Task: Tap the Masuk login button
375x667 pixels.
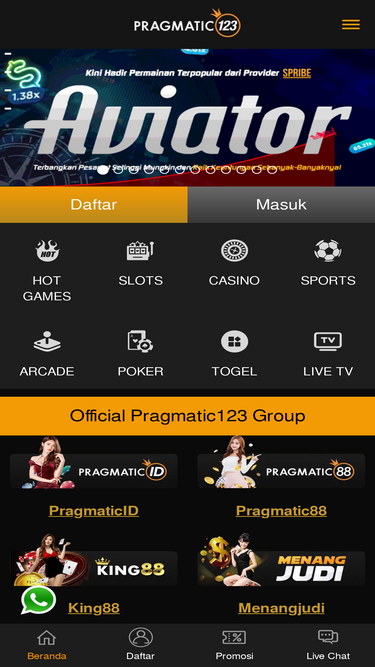Action: [281, 205]
